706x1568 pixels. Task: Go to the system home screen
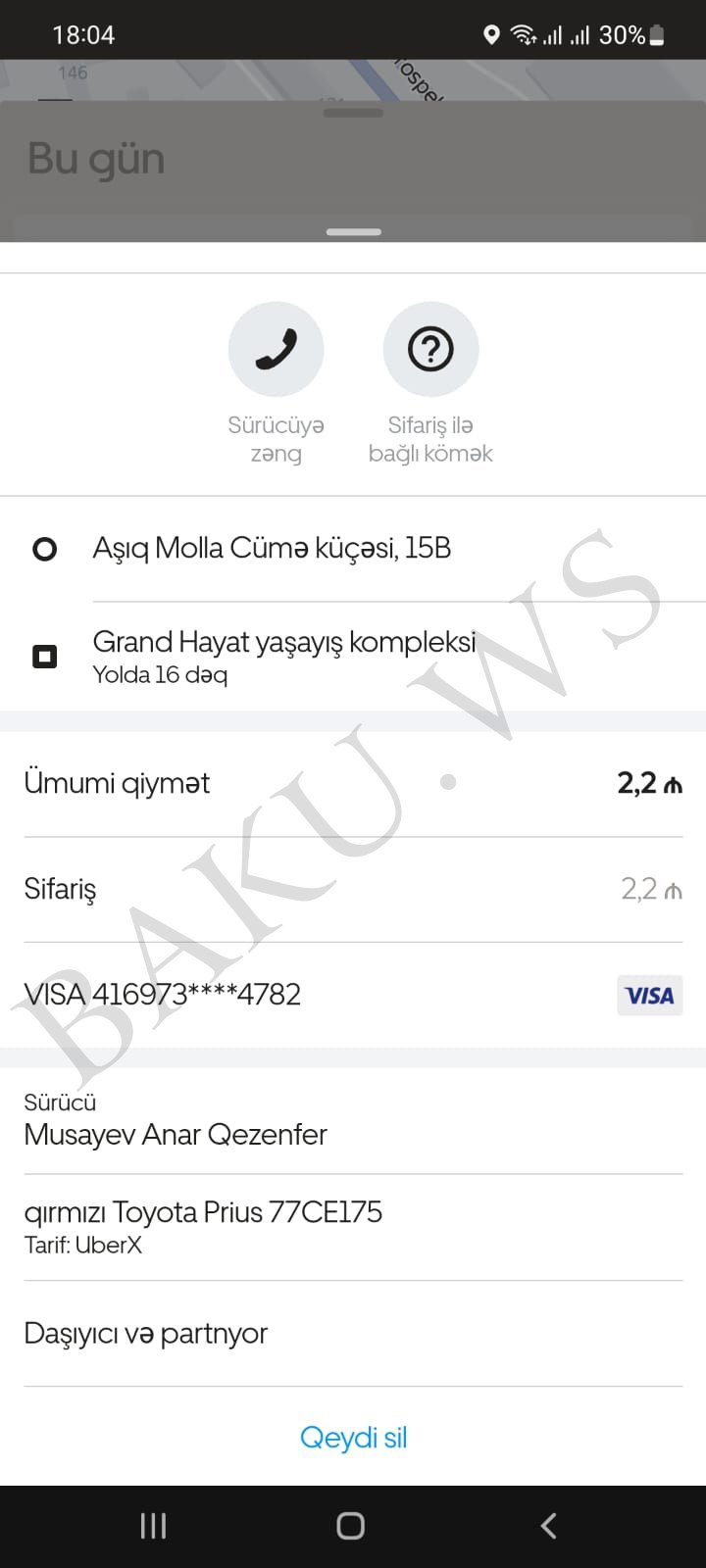tap(351, 1526)
